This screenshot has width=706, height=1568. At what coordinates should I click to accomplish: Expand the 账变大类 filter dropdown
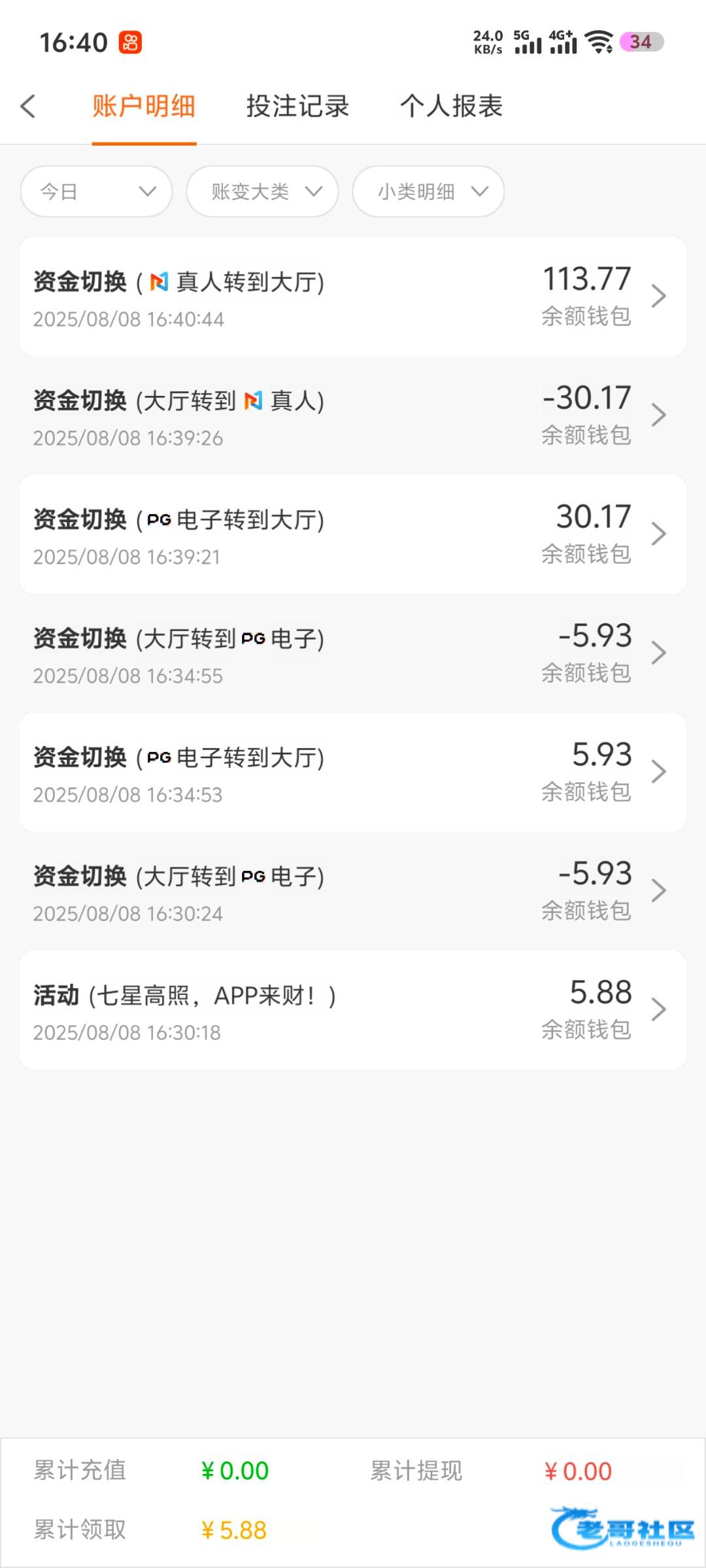[262, 191]
